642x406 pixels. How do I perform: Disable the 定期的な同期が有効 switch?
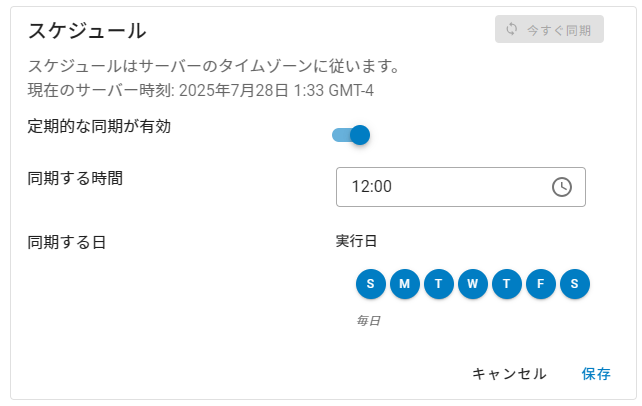pyautogui.click(x=352, y=135)
